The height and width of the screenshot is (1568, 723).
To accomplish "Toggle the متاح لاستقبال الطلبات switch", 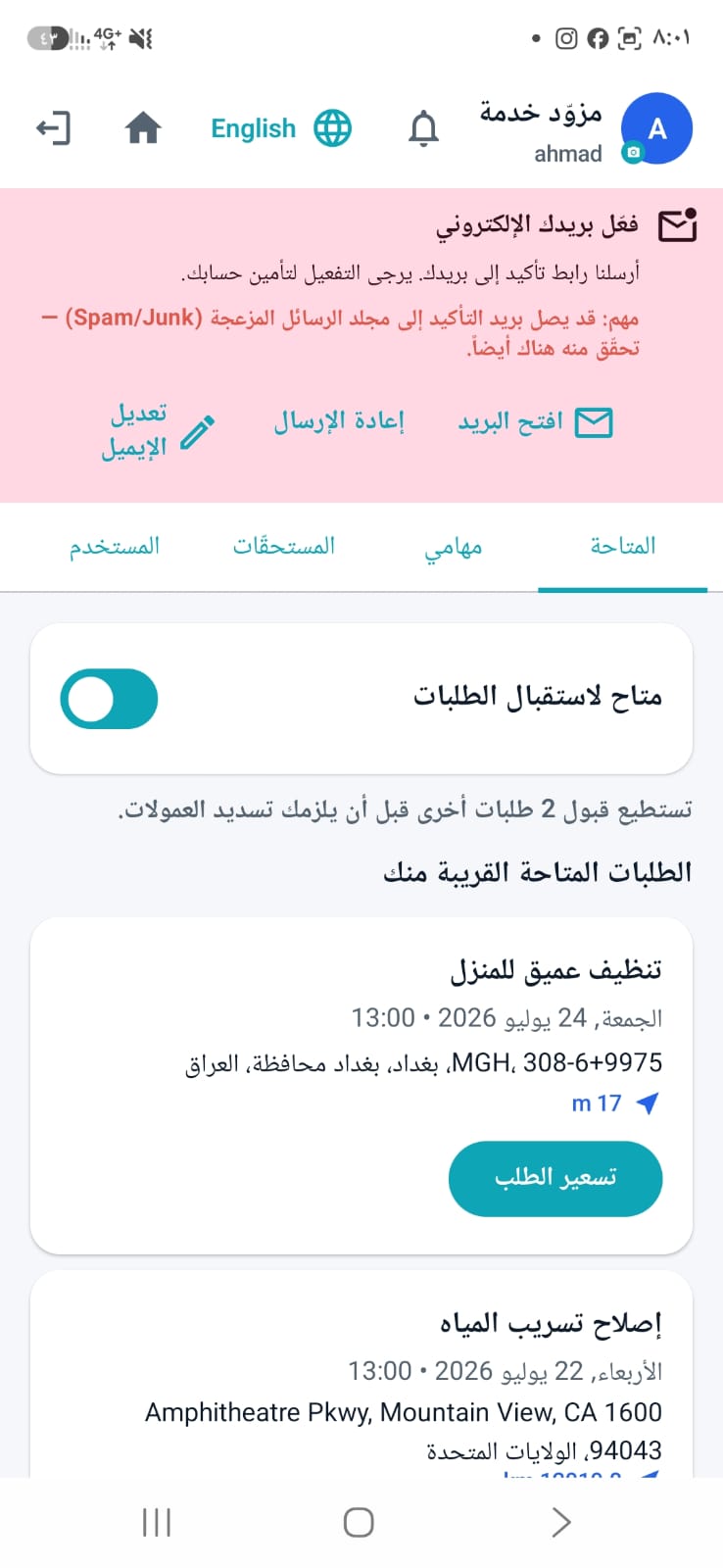I will coord(109,699).
